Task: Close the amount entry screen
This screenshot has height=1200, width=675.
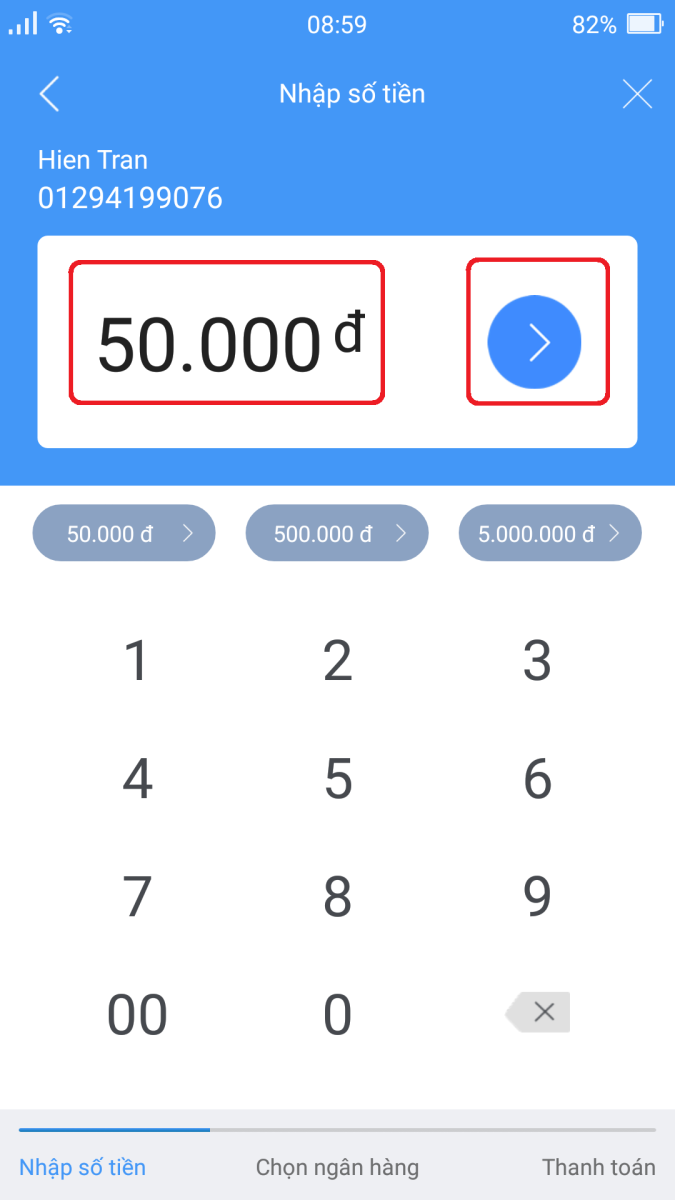Action: coord(637,94)
